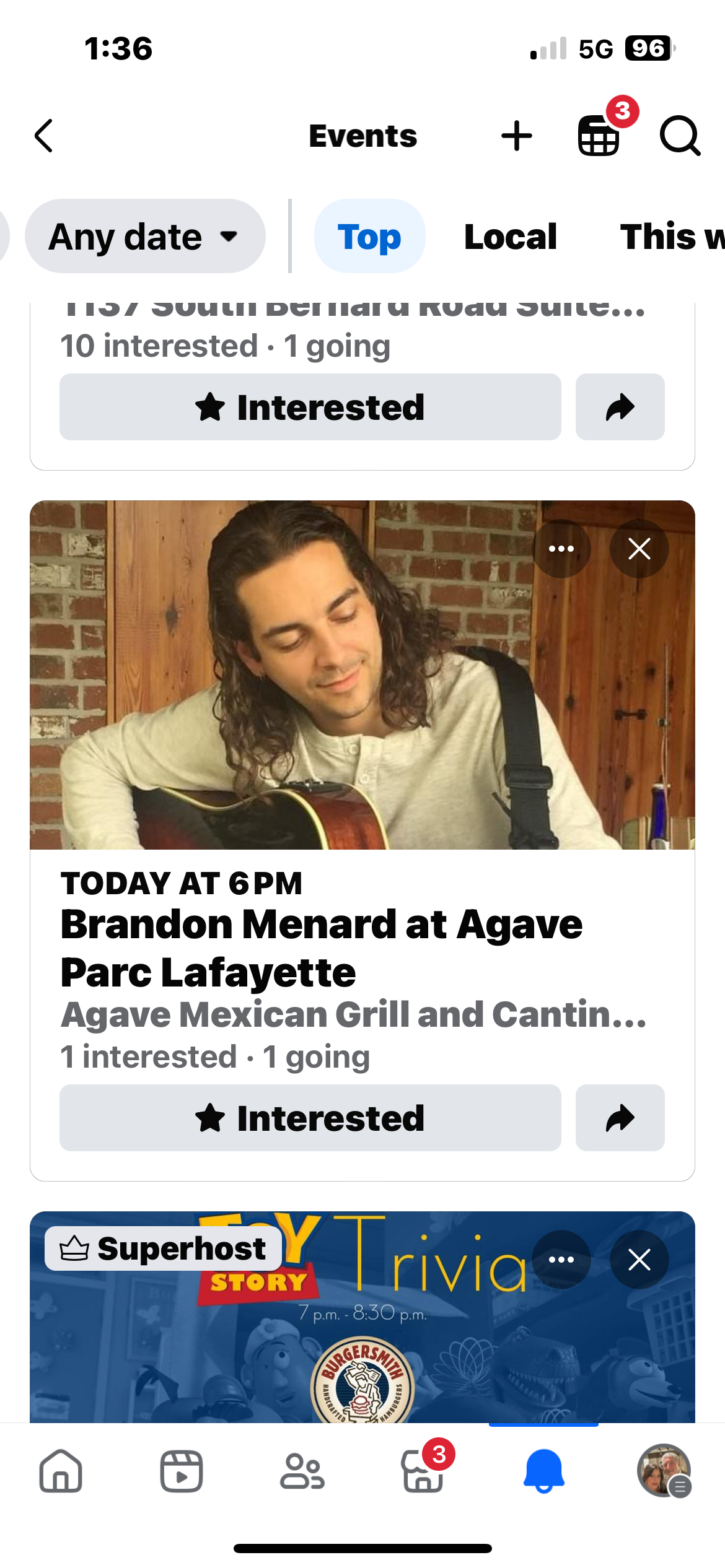Go to the Home tab
Screen dimensions: 725x1568
(x=61, y=1471)
